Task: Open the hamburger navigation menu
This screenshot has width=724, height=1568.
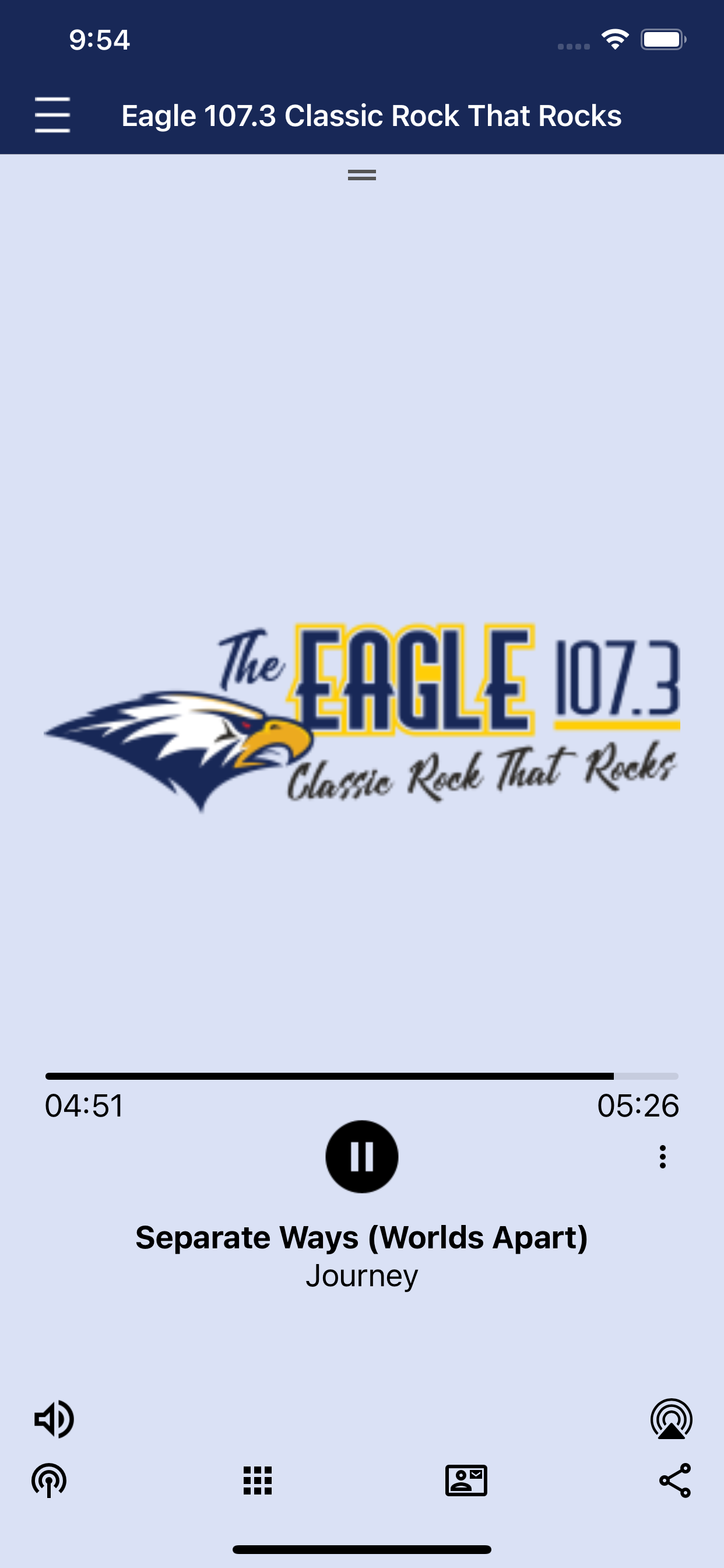Action: 52,114
